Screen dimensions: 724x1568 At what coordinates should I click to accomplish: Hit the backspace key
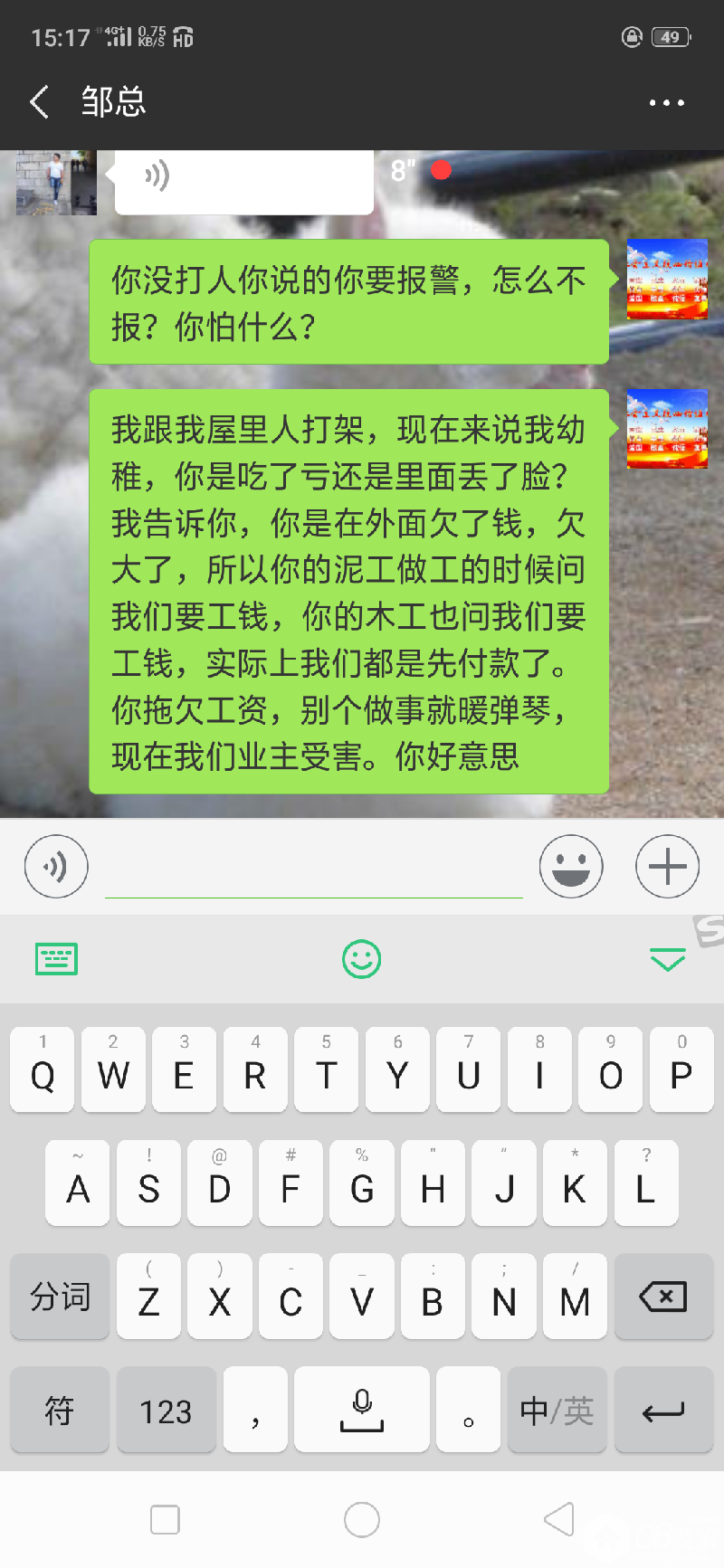[663, 1297]
